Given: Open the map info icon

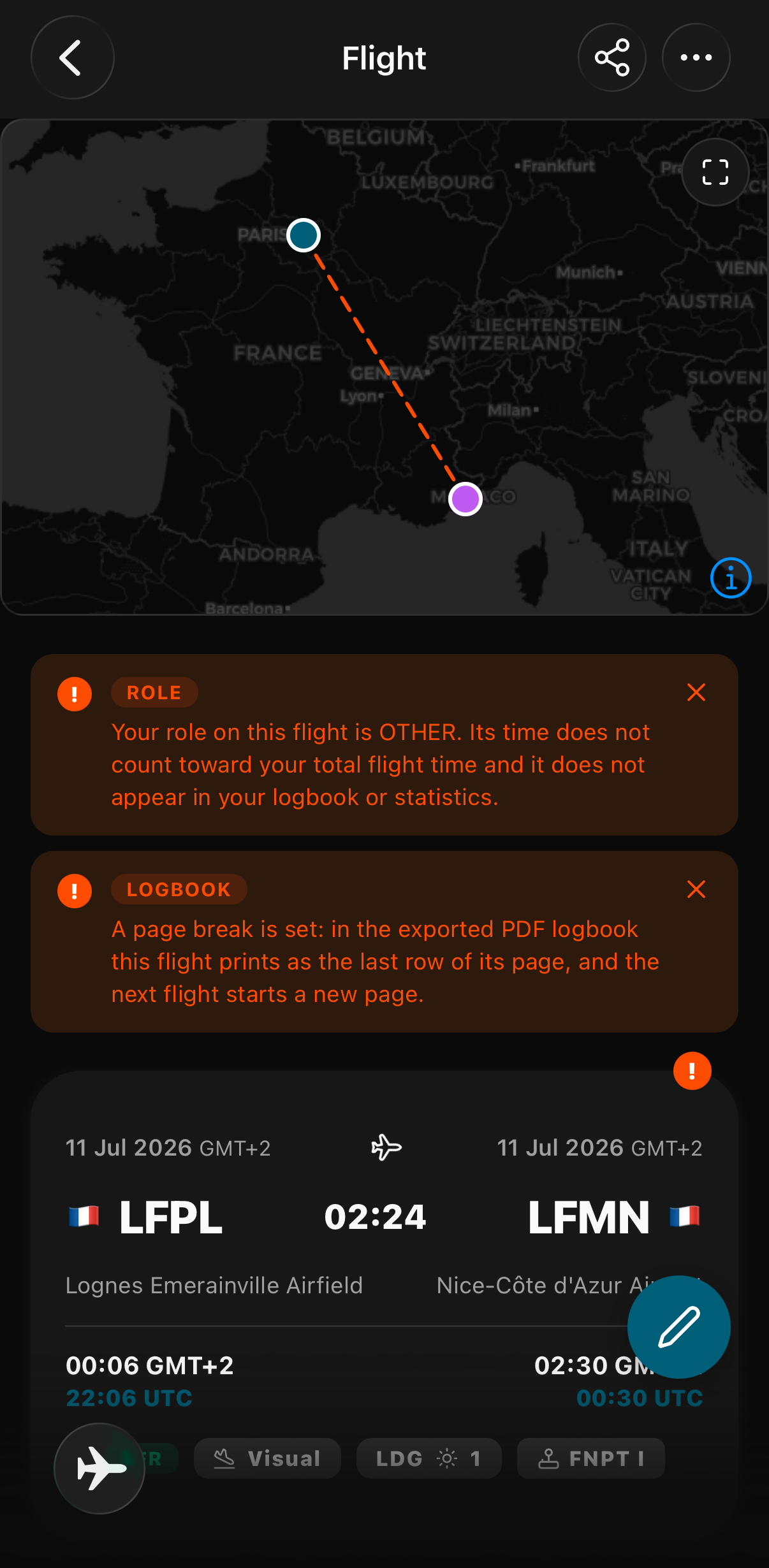Looking at the screenshot, I should [x=731, y=578].
